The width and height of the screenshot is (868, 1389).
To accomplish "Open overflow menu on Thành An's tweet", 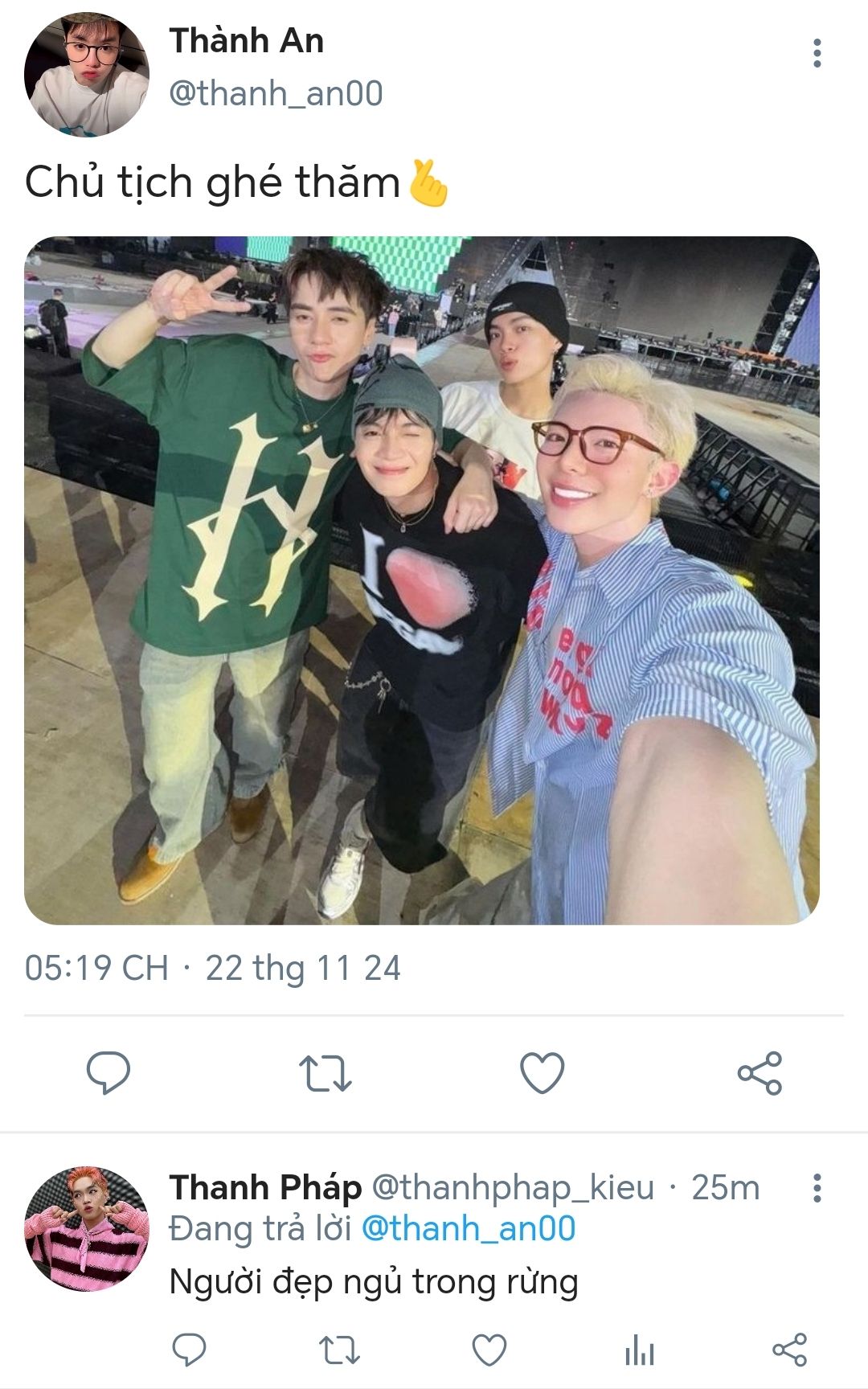I will (817, 53).
